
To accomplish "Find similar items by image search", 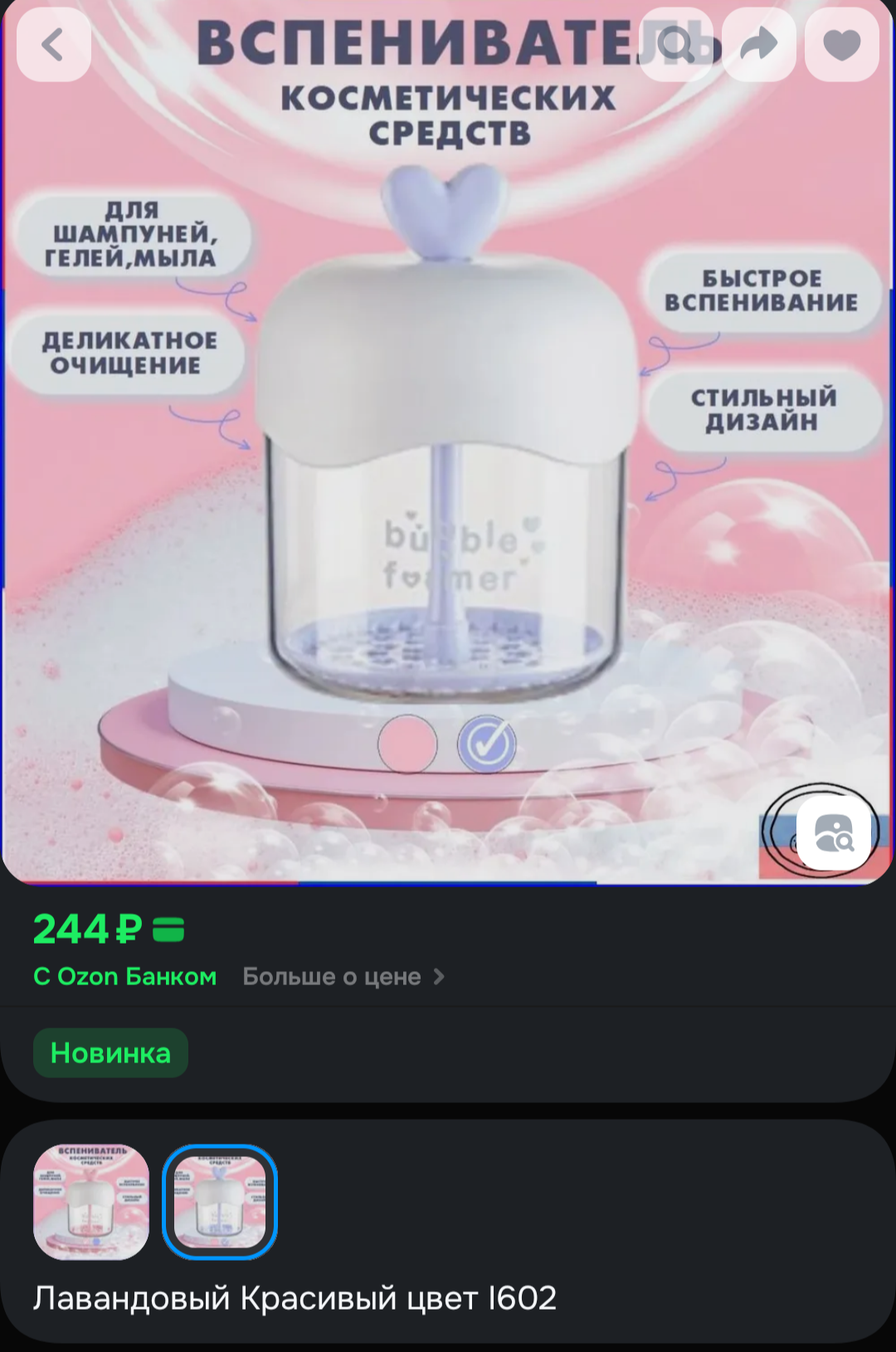I will tap(834, 832).
